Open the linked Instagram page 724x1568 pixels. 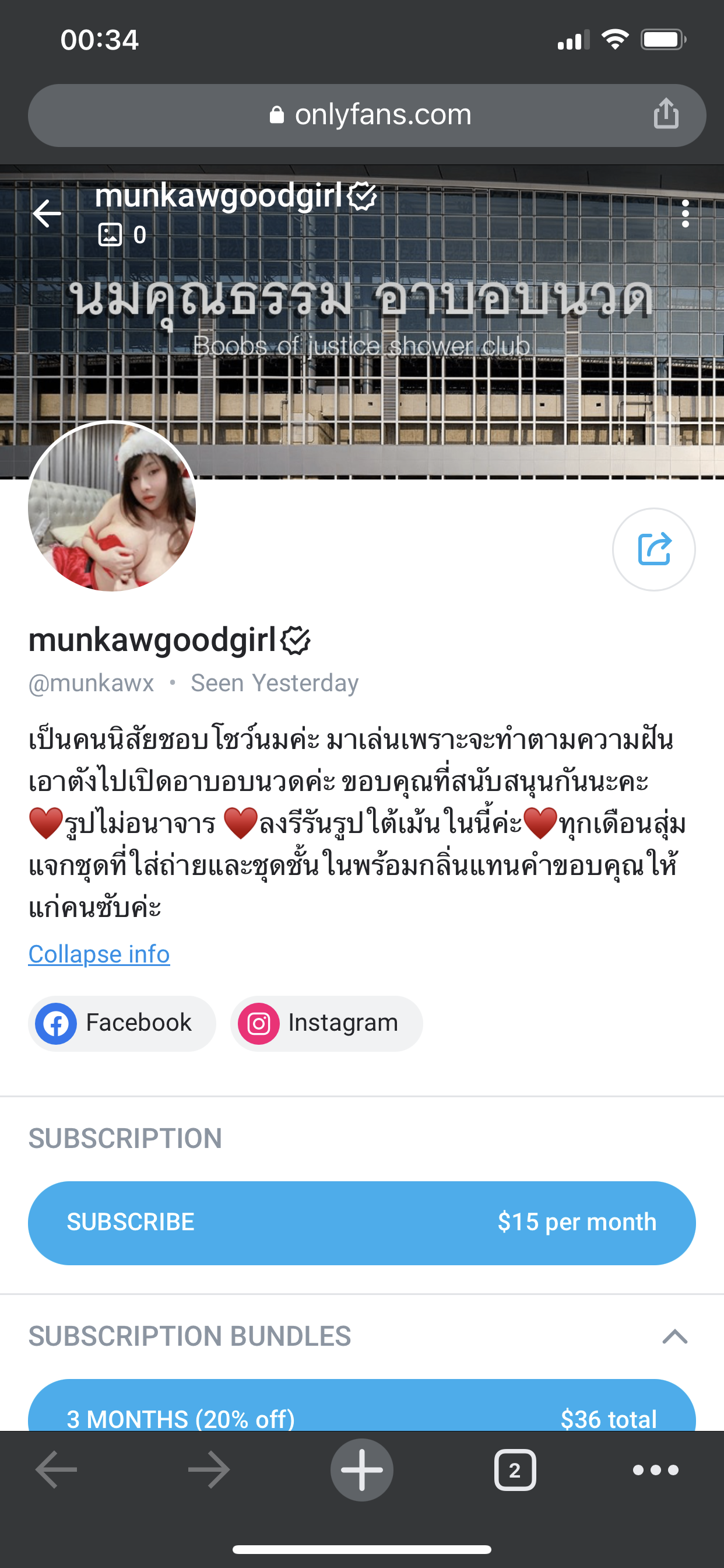326,1023
